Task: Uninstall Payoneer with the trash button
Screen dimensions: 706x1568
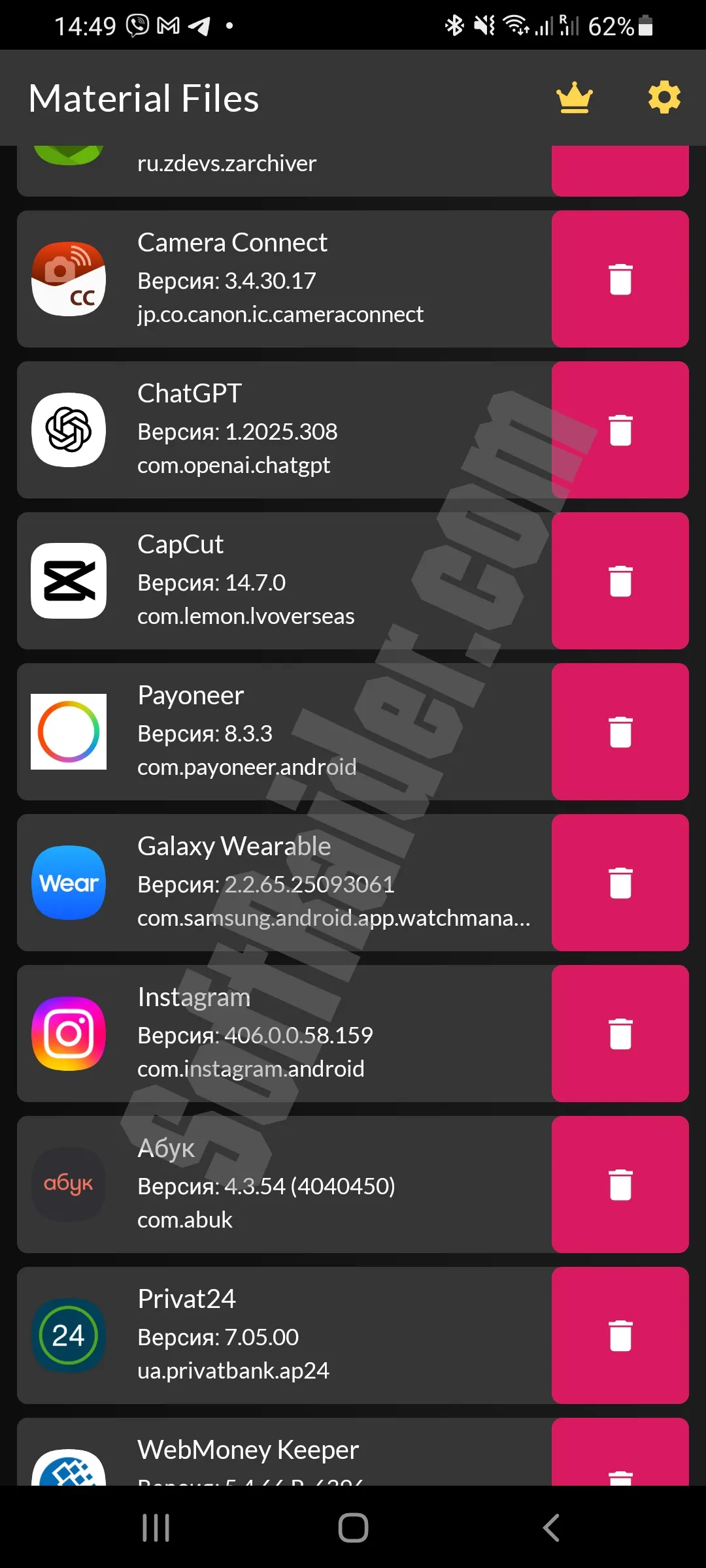Action: 620,732
